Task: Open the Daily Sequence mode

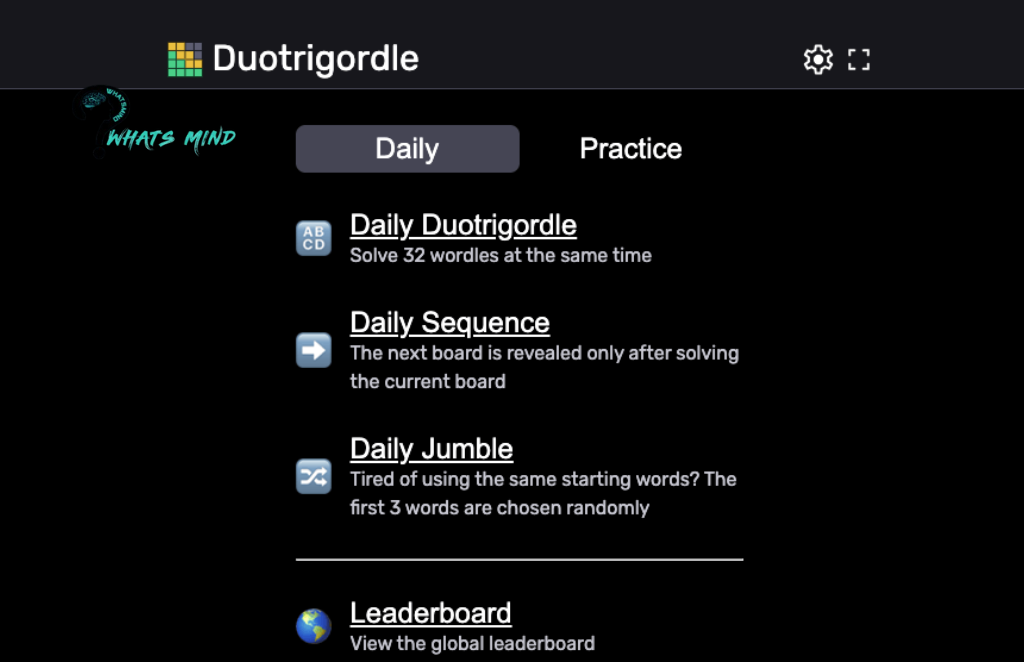Action: pyautogui.click(x=449, y=323)
